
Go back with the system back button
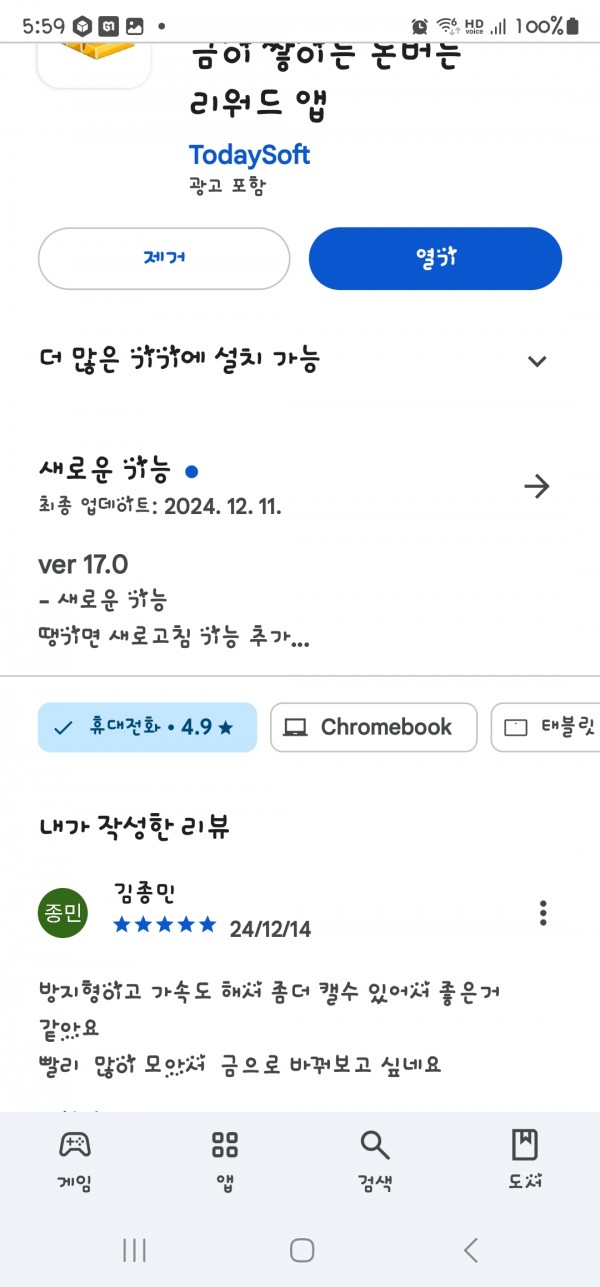pyautogui.click(x=470, y=1249)
